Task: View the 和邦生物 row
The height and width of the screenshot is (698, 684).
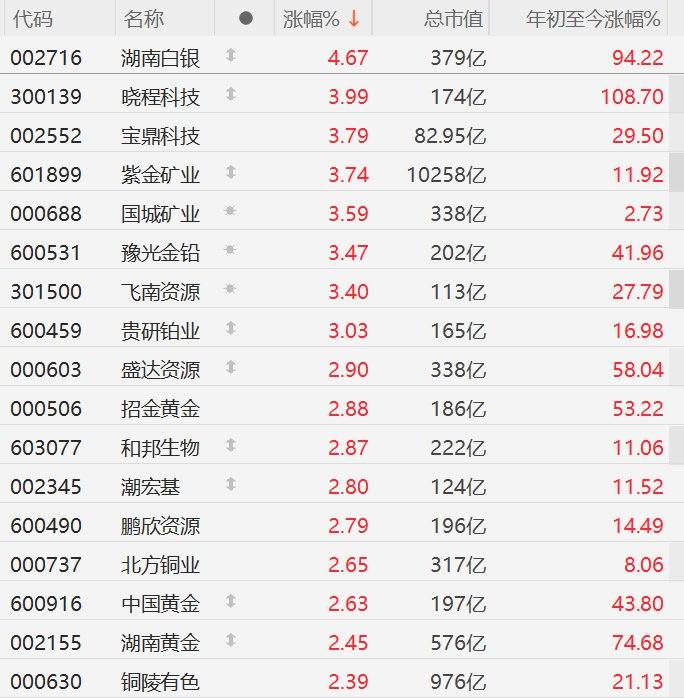Action: click(160, 448)
